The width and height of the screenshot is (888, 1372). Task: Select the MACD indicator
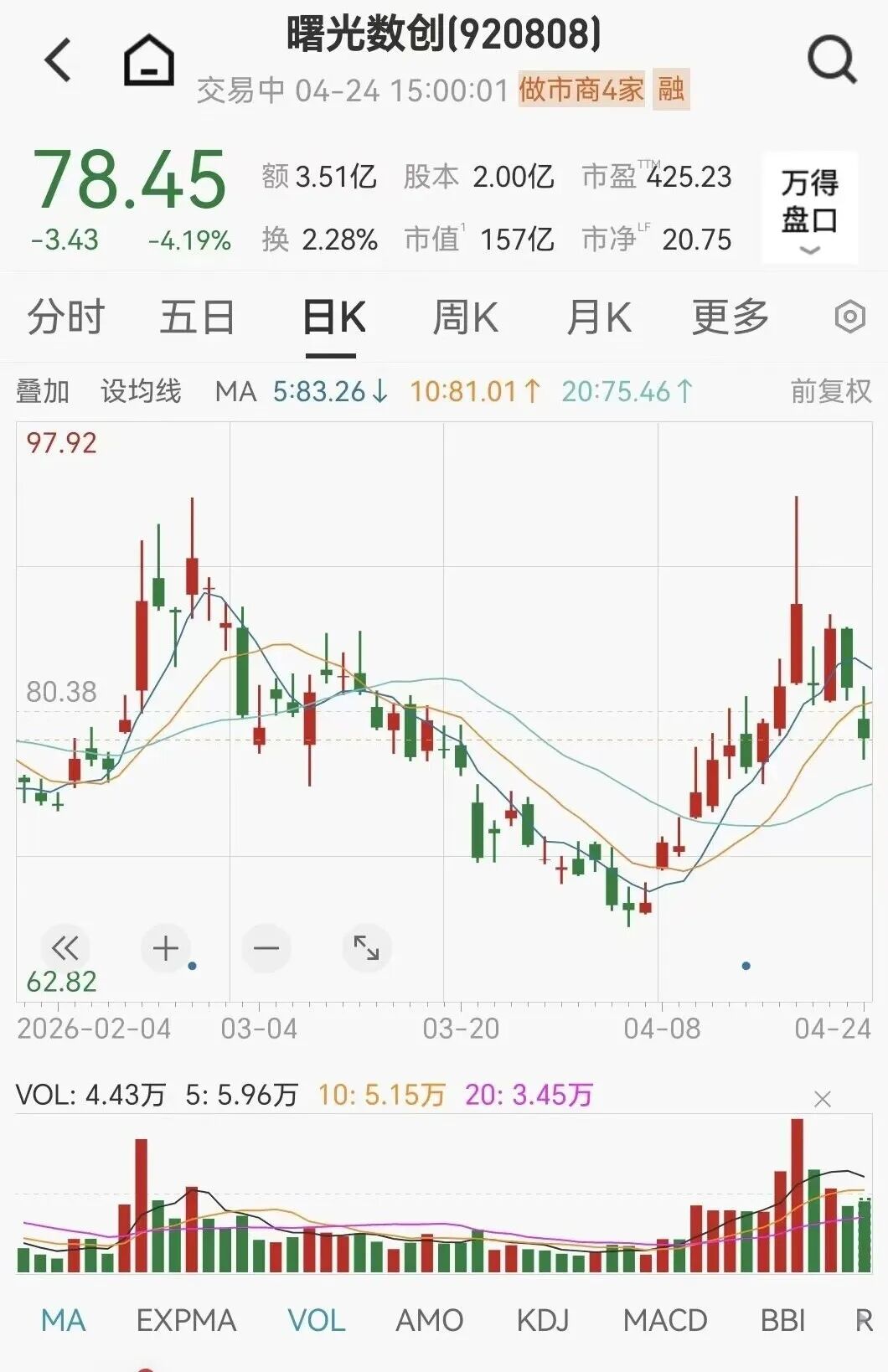[x=665, y=1321]
